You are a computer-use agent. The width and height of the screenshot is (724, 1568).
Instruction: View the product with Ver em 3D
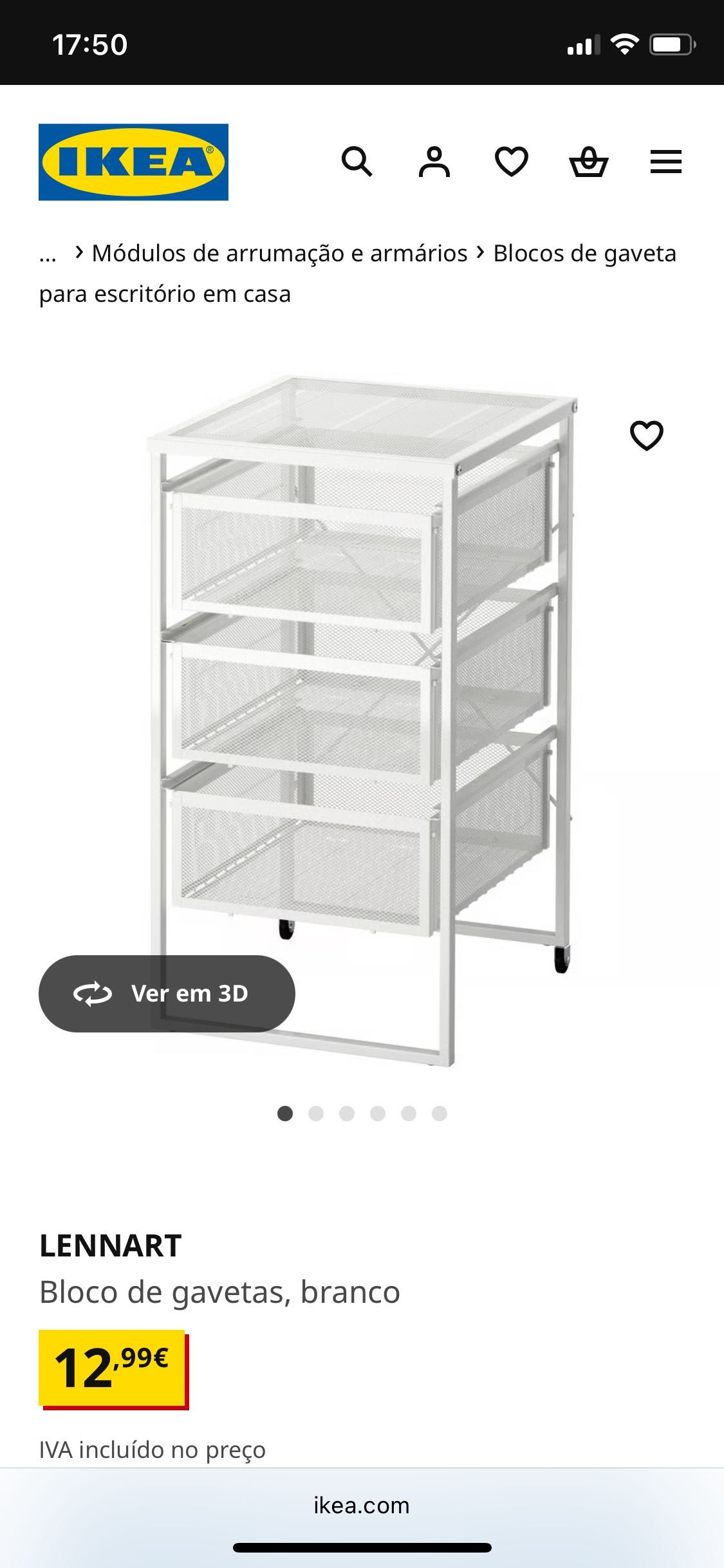click(167, 993)
